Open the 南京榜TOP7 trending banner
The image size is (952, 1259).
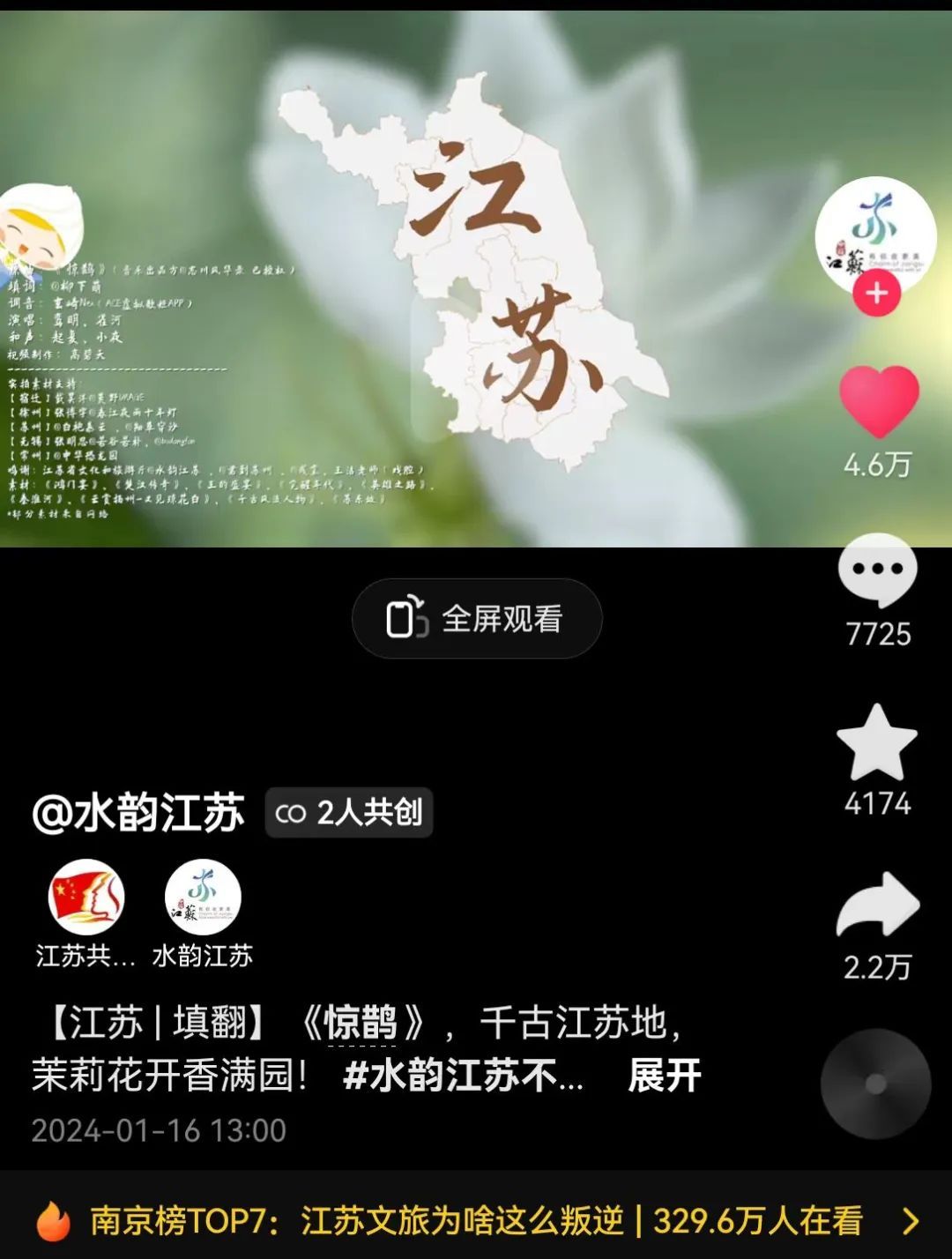[x=476, y=1221]
